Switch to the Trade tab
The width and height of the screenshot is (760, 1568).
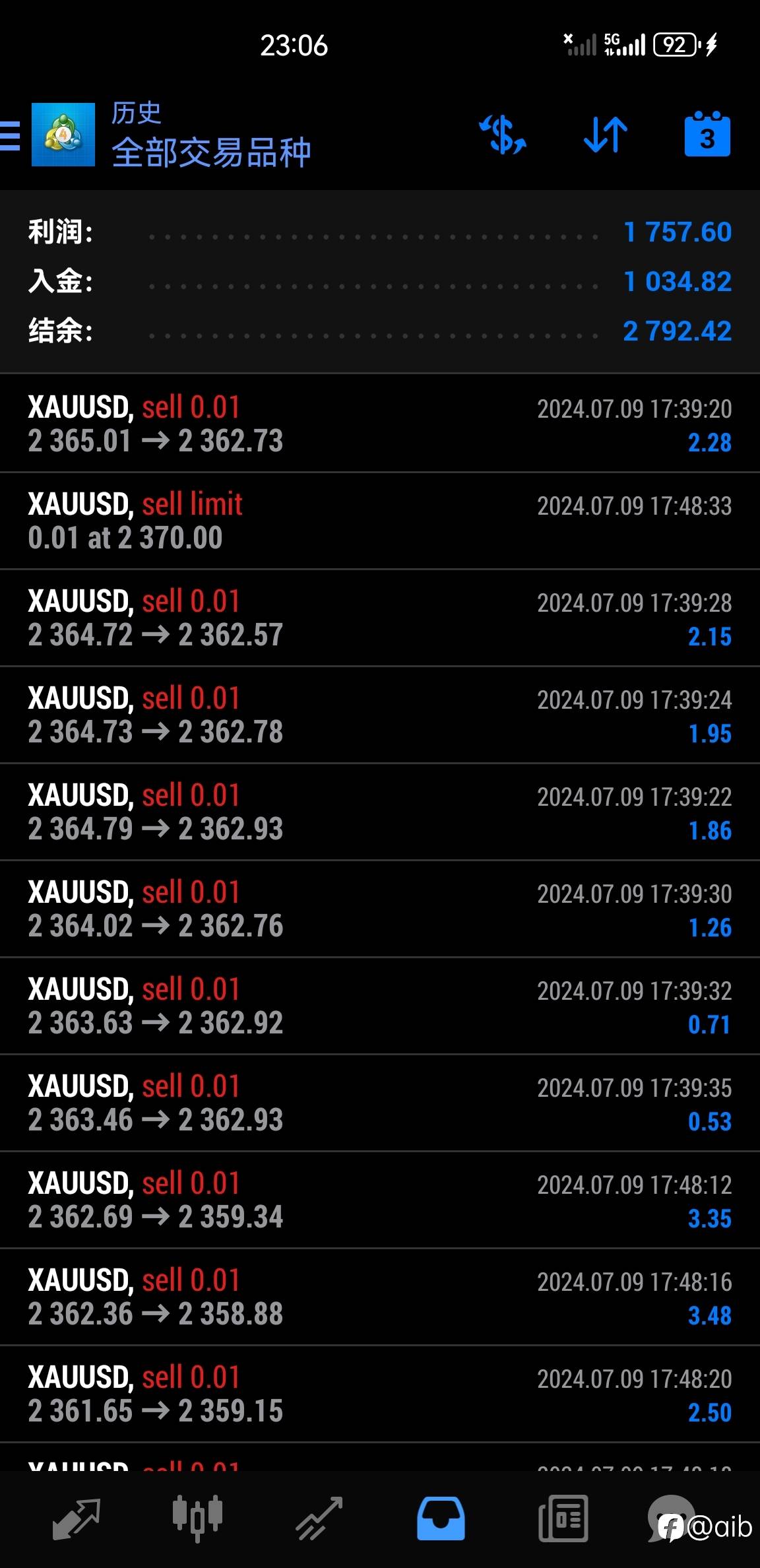[319, 1519]
